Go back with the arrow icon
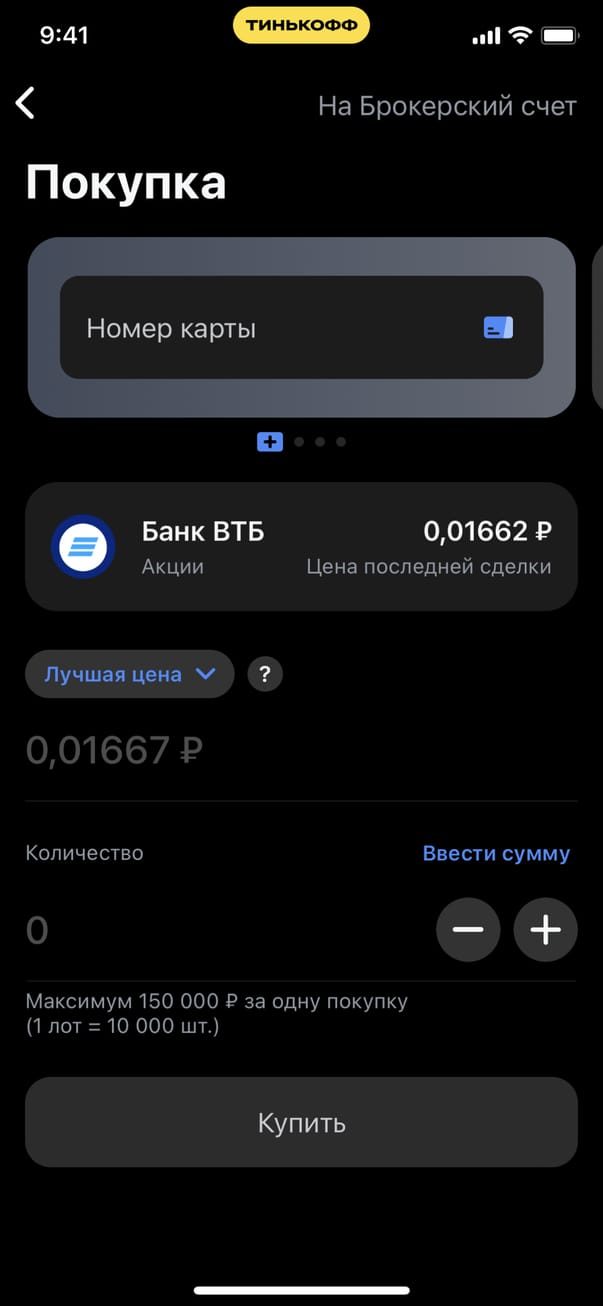 coord(26,103)
